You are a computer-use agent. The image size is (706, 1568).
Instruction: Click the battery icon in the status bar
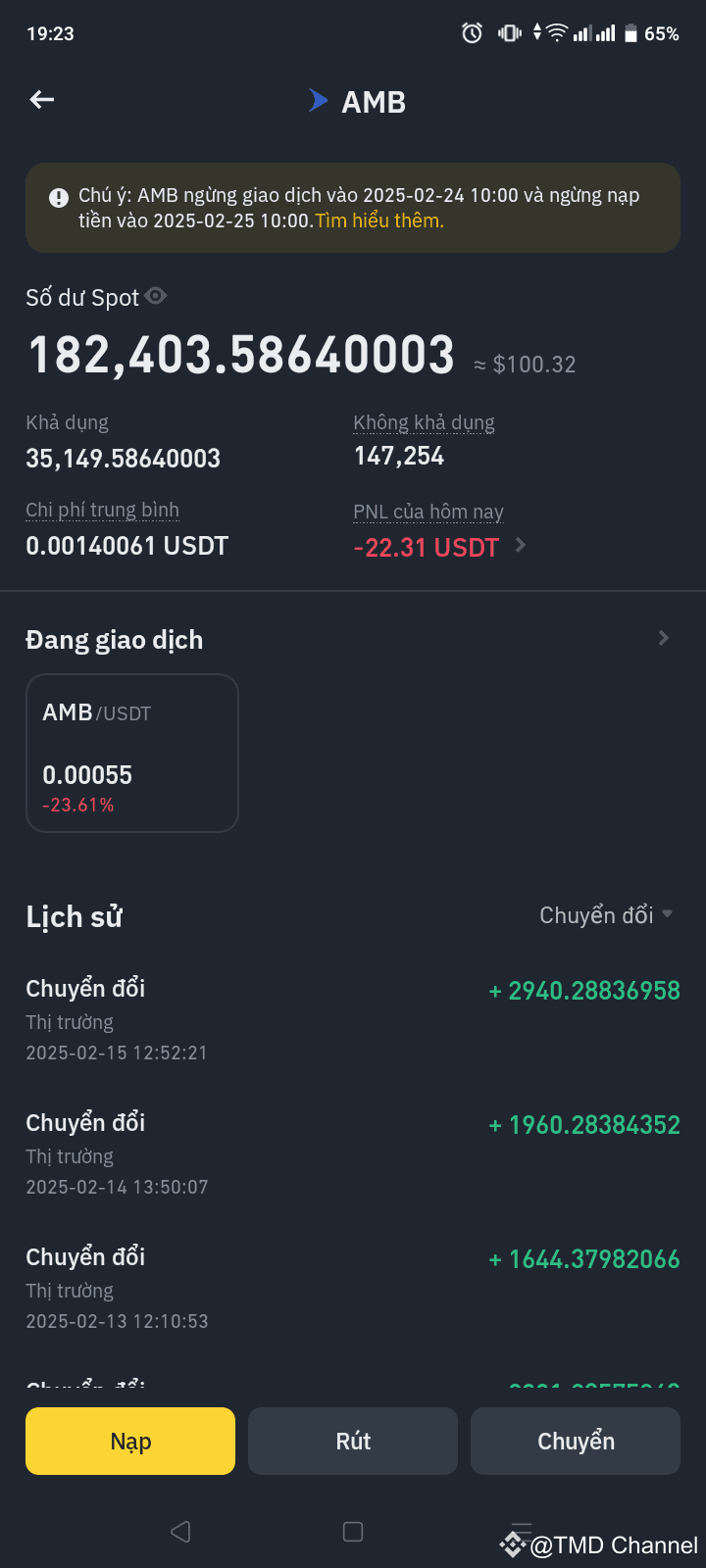pyautogui.click(x=631, y=32)
